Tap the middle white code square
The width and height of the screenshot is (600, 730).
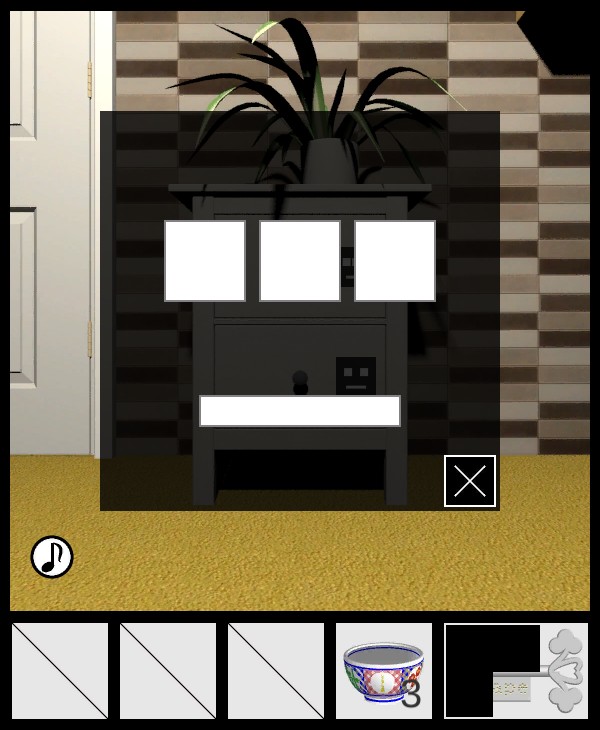point(300,261)
